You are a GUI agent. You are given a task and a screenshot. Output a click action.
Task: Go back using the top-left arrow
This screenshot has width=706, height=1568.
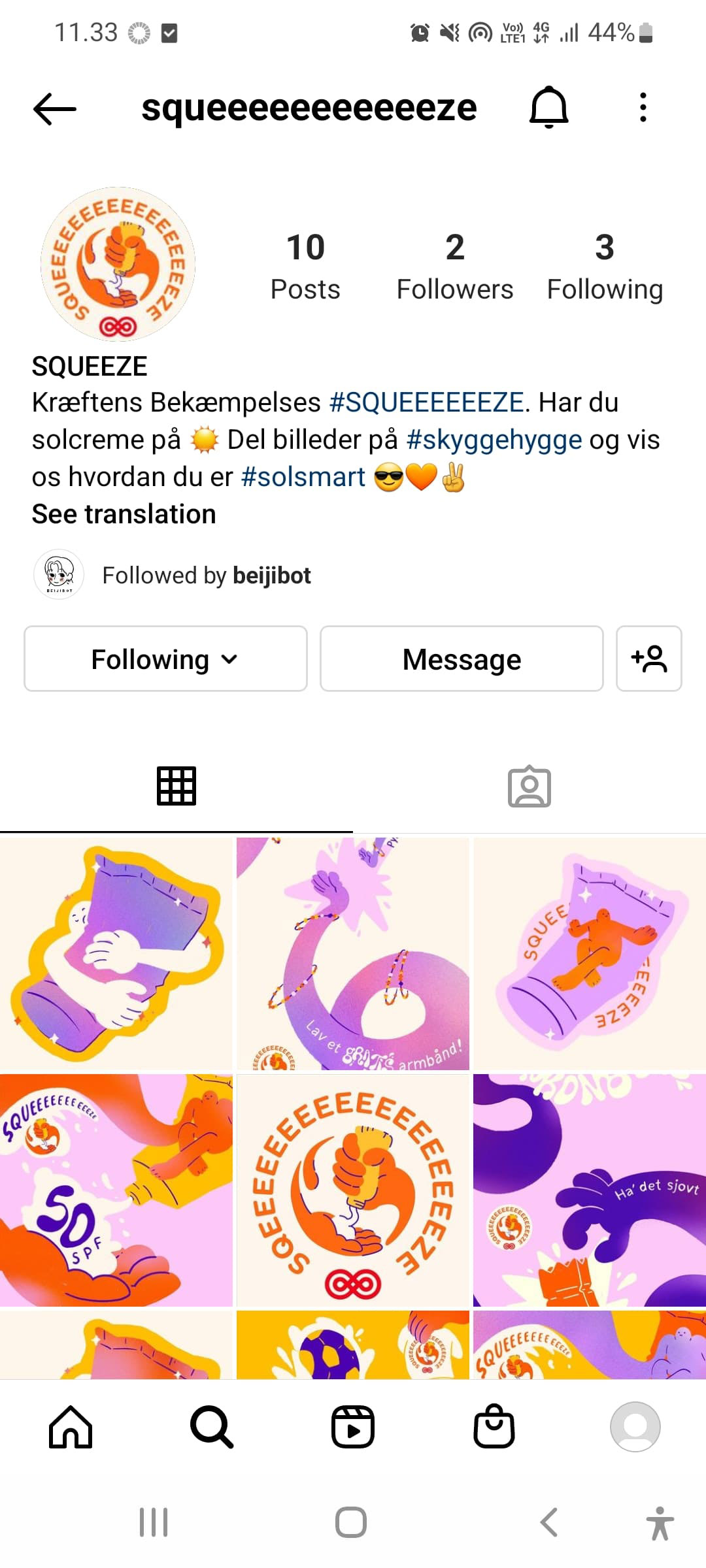(55, 108)
